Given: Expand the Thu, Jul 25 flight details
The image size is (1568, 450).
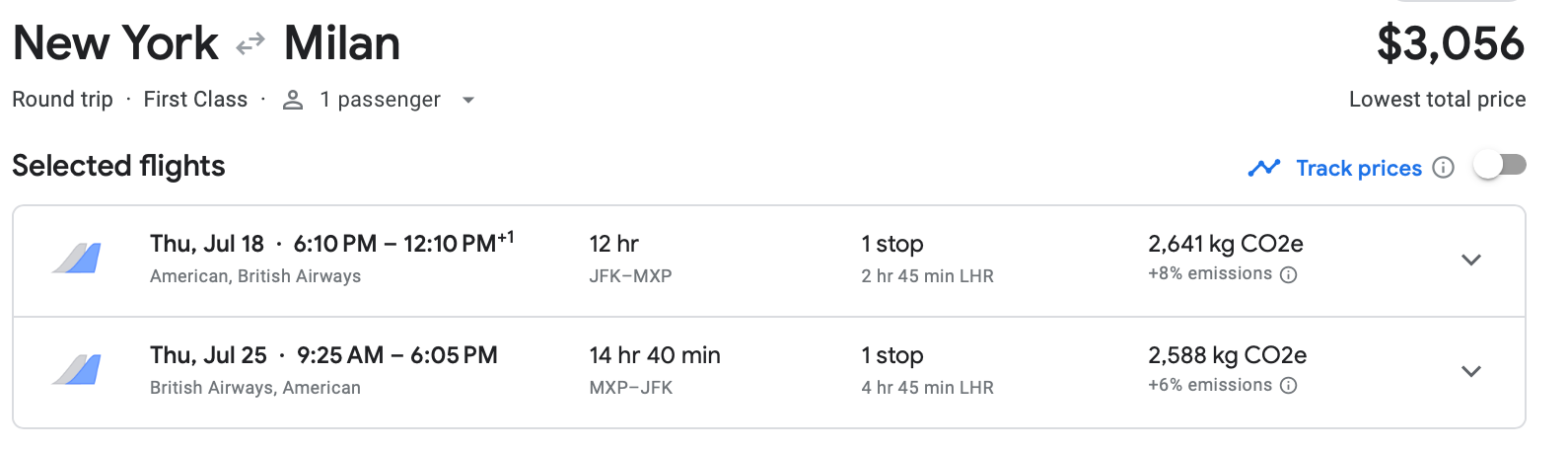Looking at the screenshot, I should pos(1470,372).
